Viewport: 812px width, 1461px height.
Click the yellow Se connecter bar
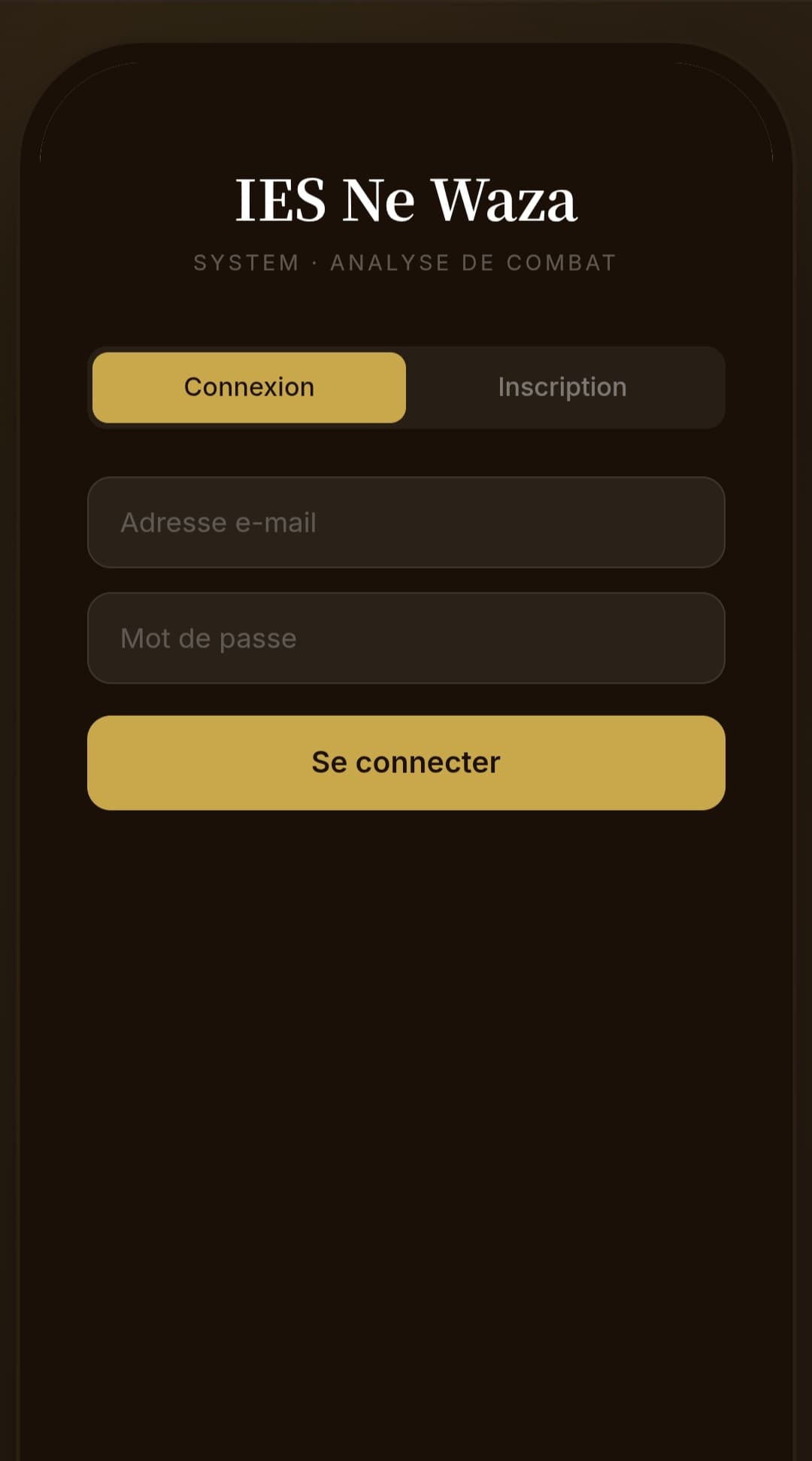406,762
